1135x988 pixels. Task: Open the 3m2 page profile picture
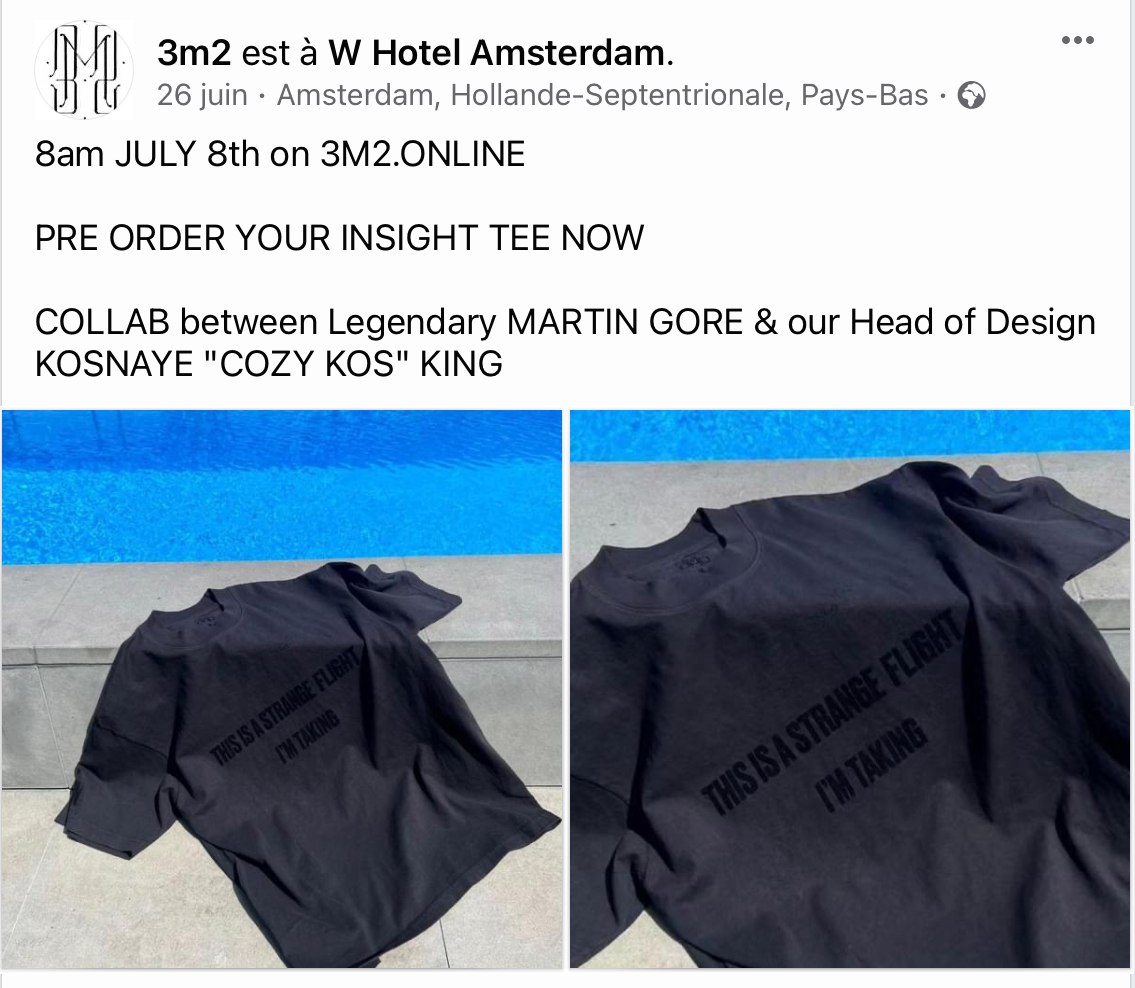click(x=84, y=69)
